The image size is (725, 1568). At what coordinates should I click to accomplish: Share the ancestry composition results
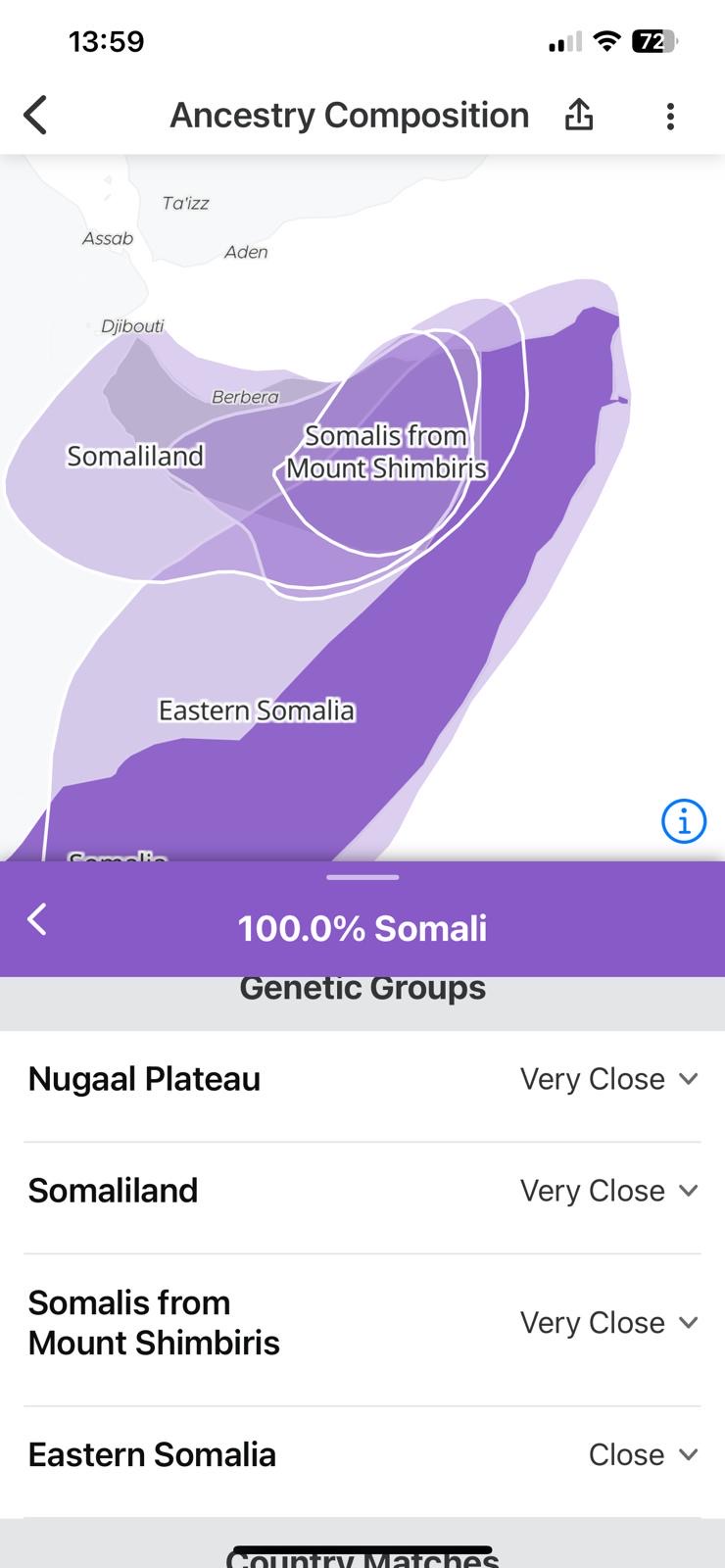579,116
